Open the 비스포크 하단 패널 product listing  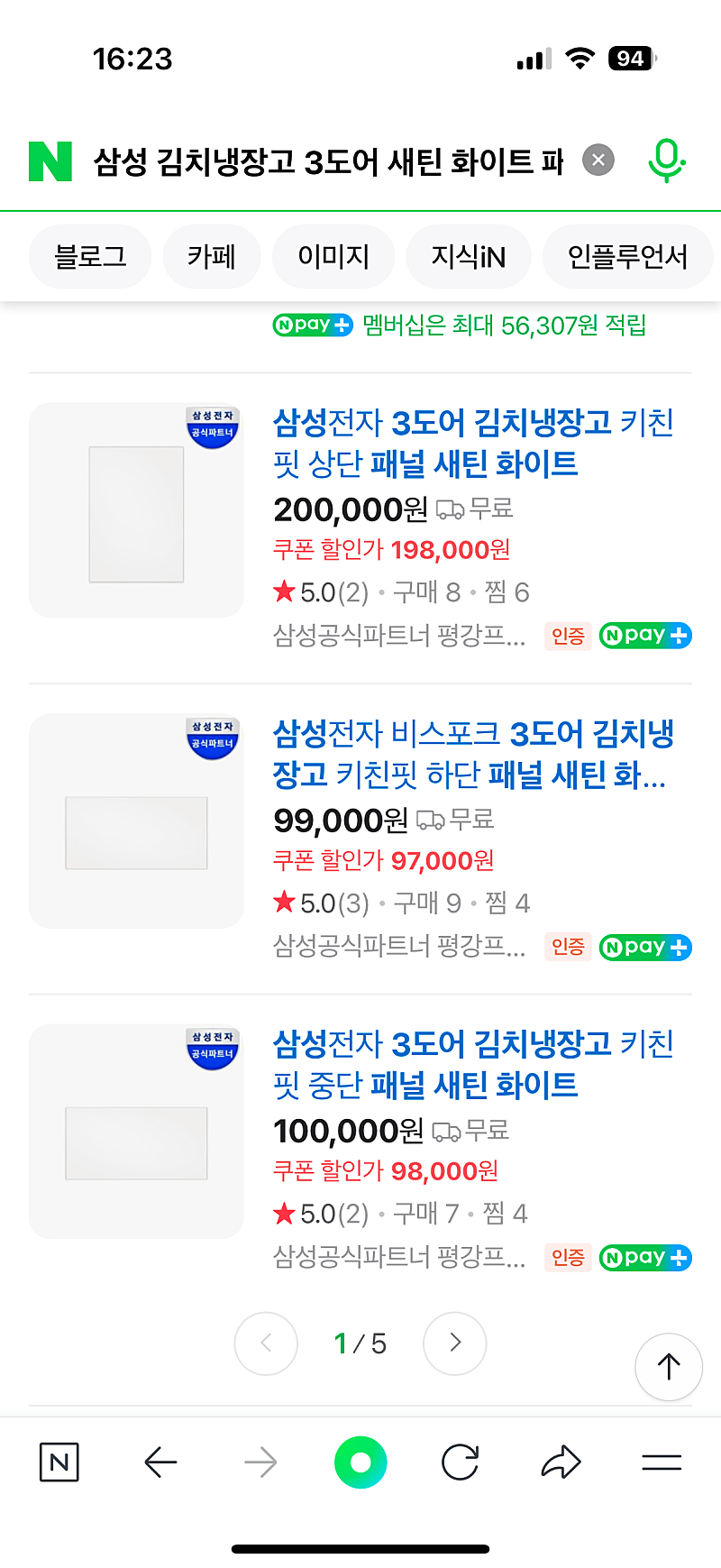(x=473, y=754)
